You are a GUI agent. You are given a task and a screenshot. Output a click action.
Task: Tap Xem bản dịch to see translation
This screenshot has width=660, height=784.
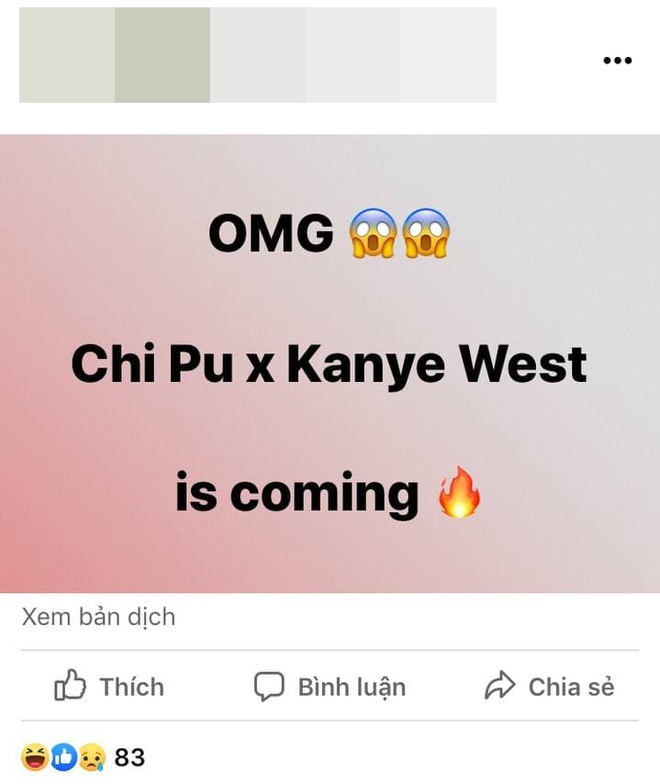click(x=98, y=617)
